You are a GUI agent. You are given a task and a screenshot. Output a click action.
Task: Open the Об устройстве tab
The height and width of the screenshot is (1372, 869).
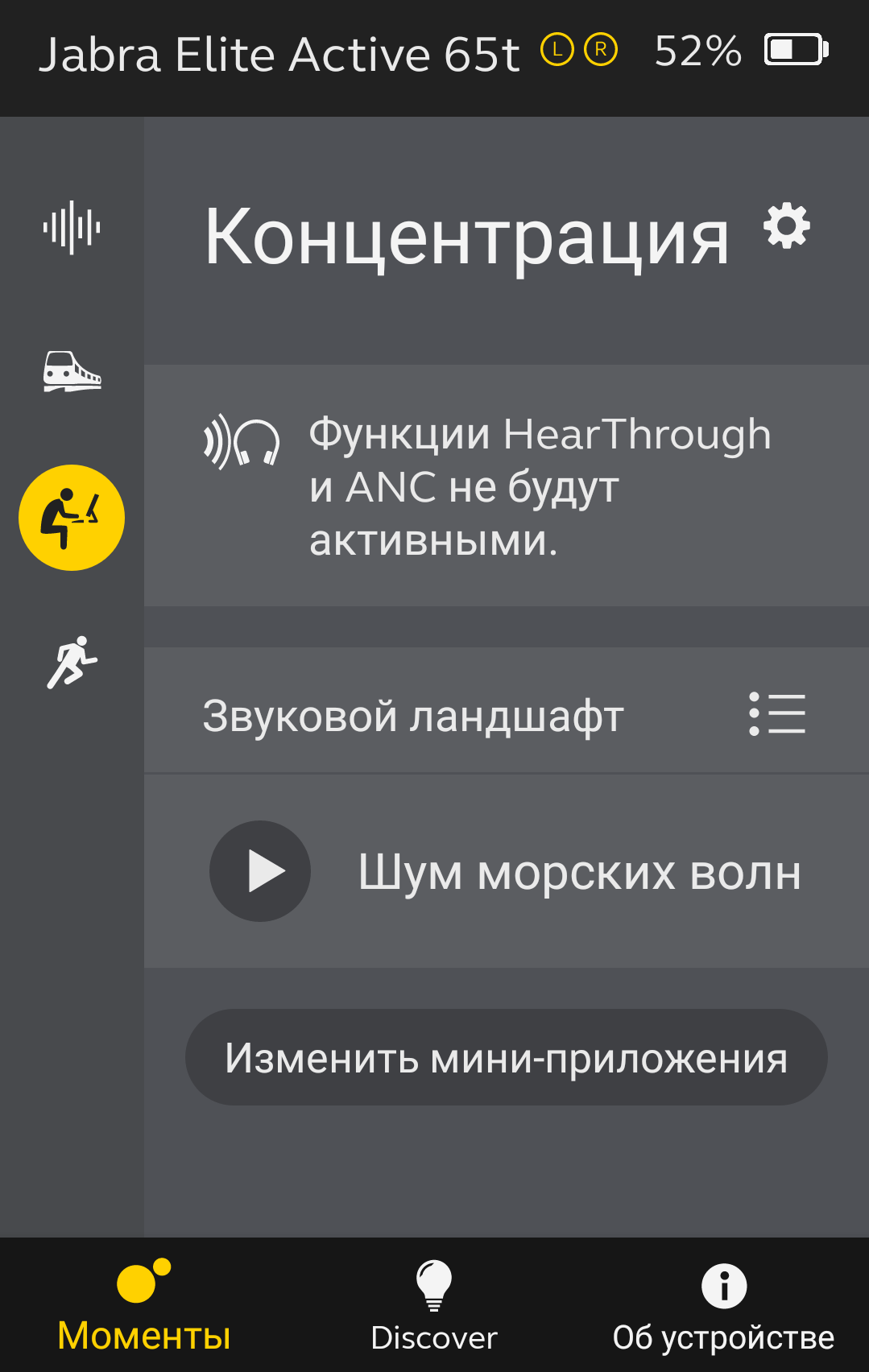(x=723, y=1306)
